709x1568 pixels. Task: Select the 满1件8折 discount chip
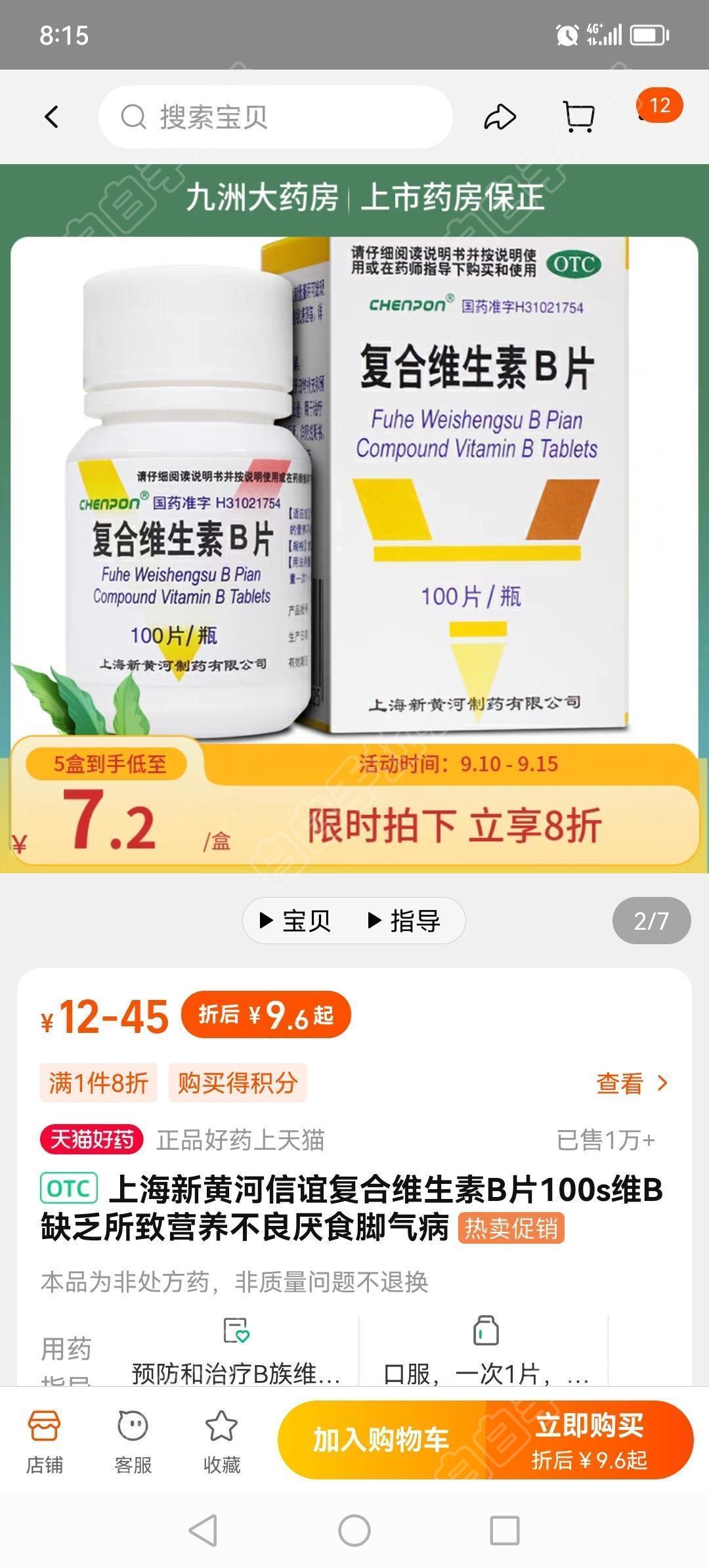coord(98,1083)
